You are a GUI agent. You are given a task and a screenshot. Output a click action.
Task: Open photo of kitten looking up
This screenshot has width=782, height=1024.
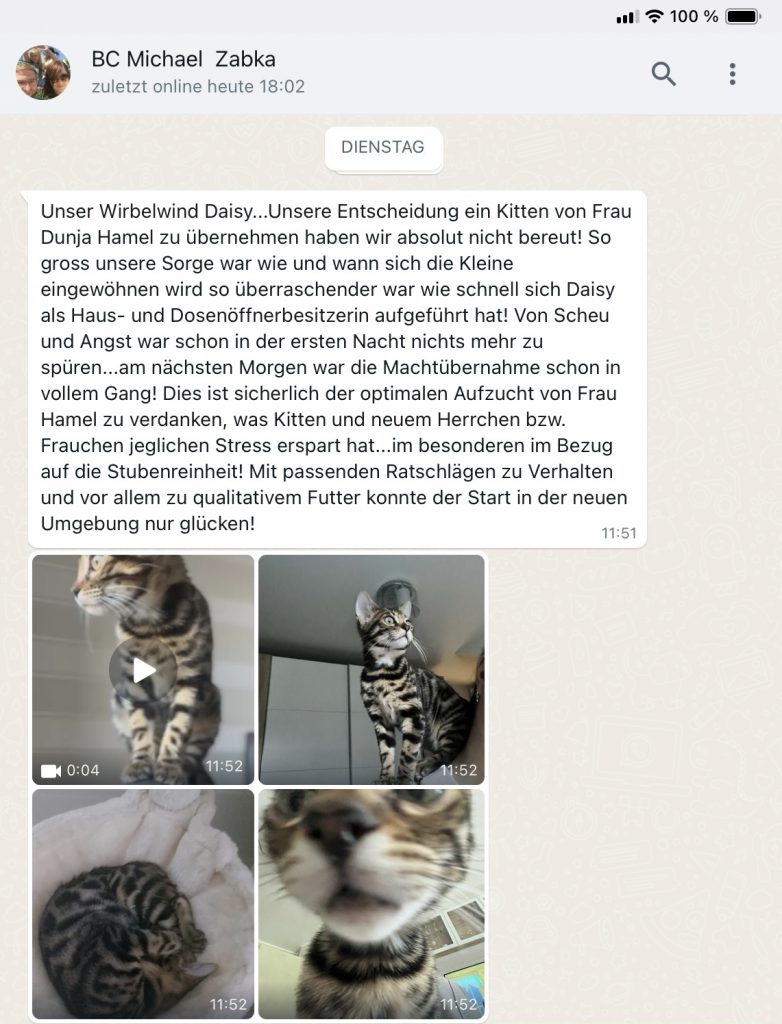(x=371, y=669)
